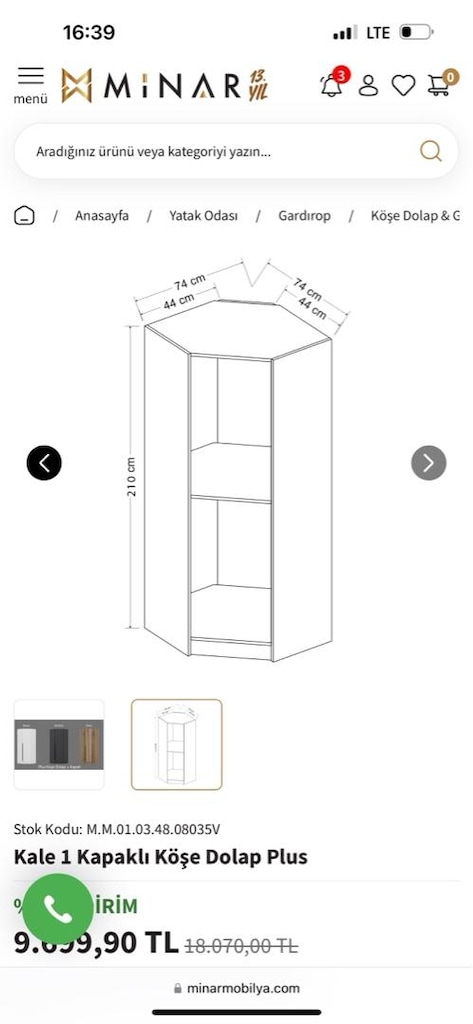Tap the green phone call button
The image size is (473, 1024).
[x=57, y=909]
